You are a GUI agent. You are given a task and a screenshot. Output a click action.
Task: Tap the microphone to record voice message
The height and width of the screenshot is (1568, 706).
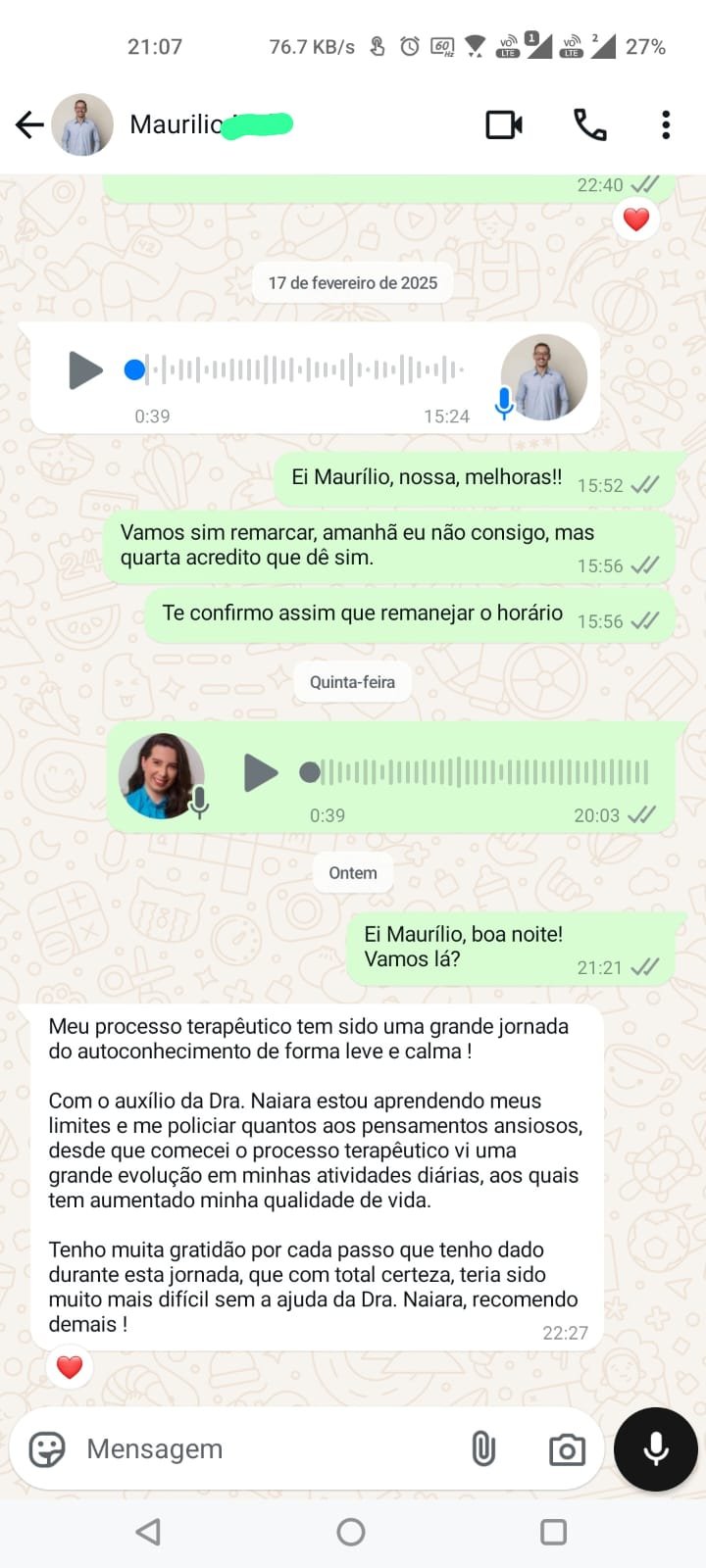pyautogui.click(x=655, y=1448)
